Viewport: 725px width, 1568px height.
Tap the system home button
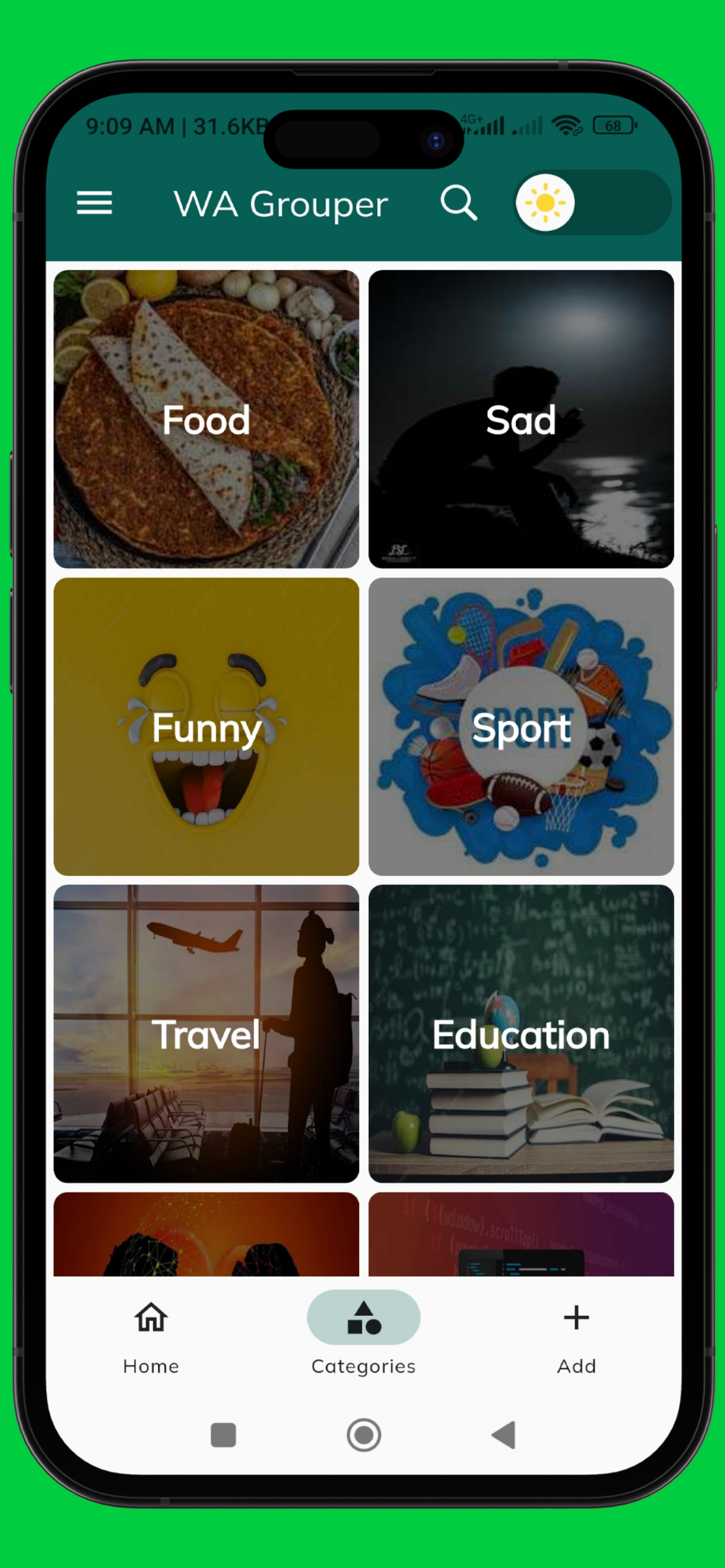click(x=364, y=1435)
